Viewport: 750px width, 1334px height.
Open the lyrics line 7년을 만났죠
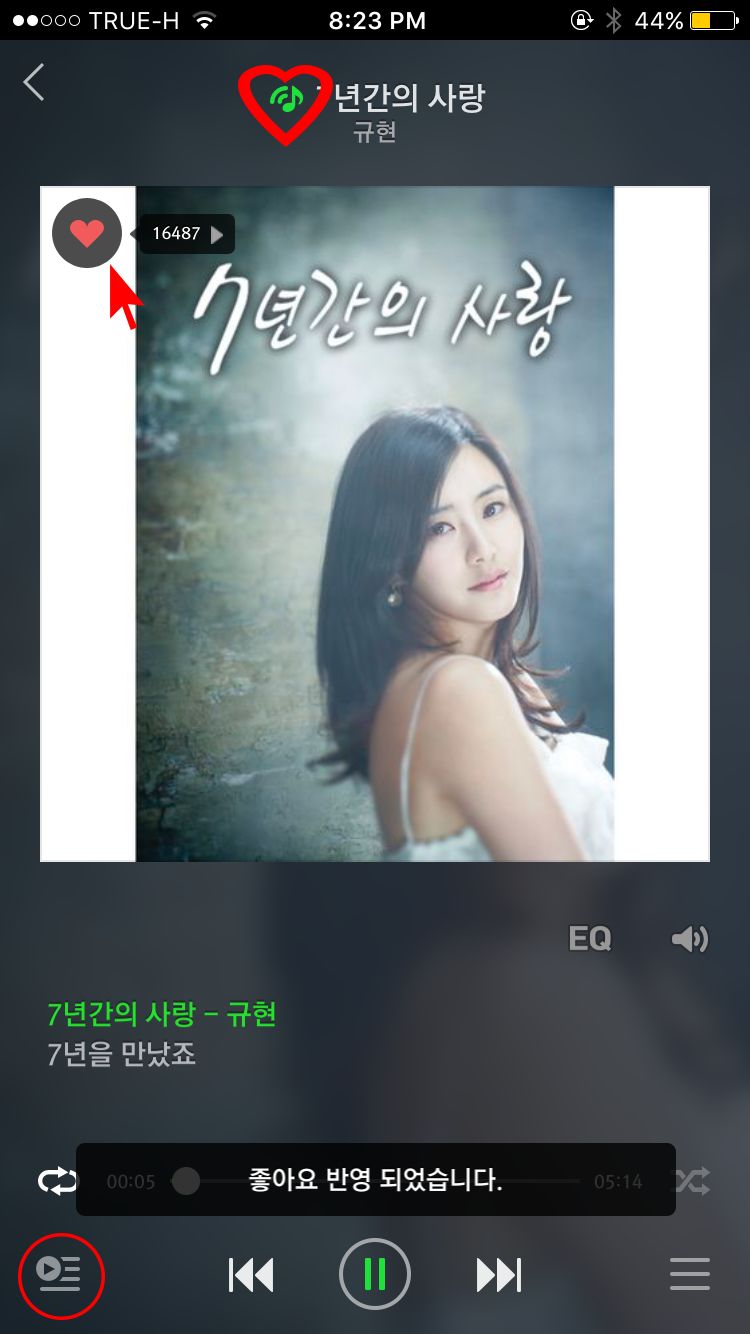pyautogui.click(x=122, y=1054)
